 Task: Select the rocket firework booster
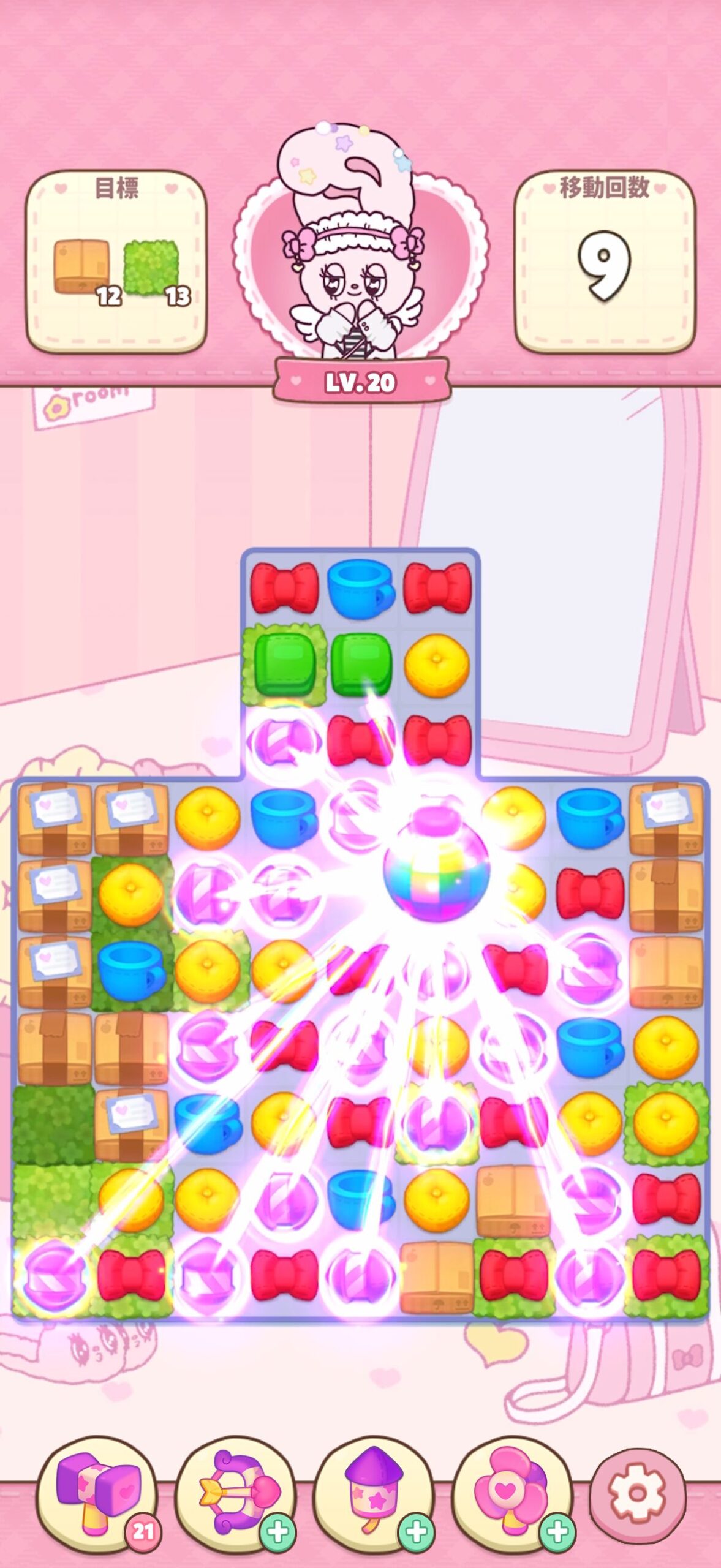pyautogui.click(x=374, y=1494)
